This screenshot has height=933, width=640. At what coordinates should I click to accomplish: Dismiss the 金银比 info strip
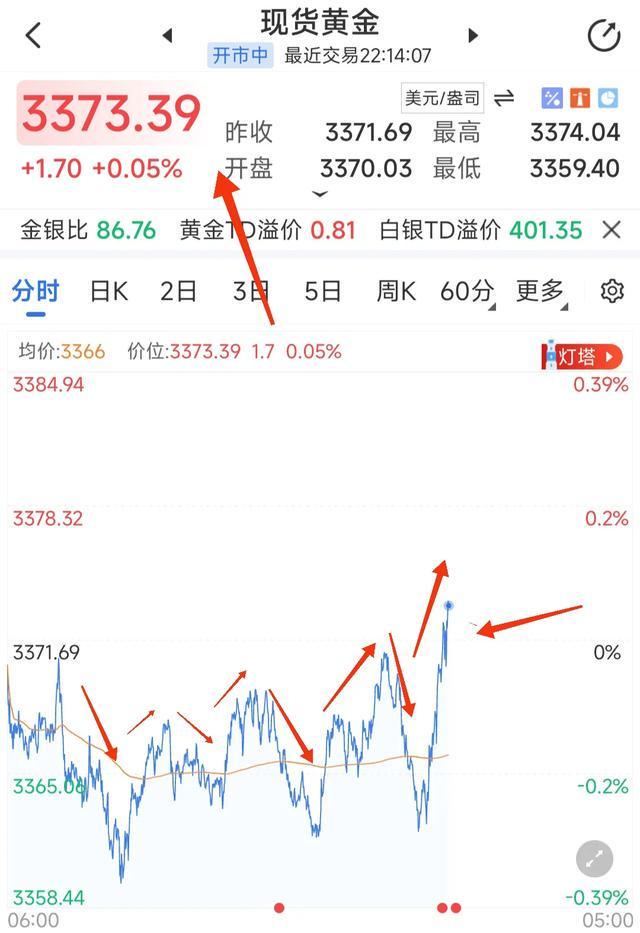612,231
